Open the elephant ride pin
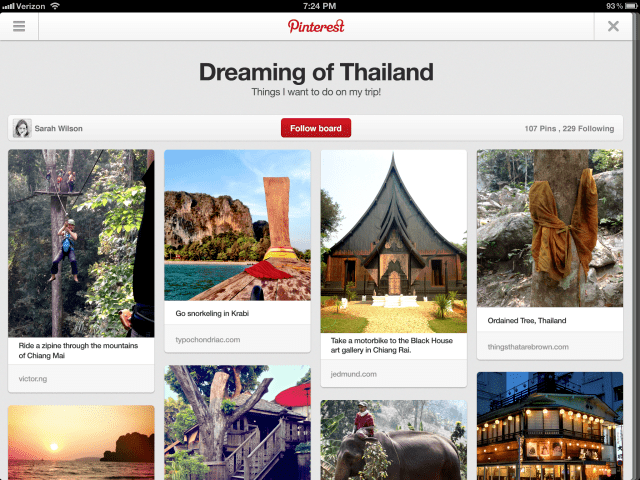 (x=393, y=441)
